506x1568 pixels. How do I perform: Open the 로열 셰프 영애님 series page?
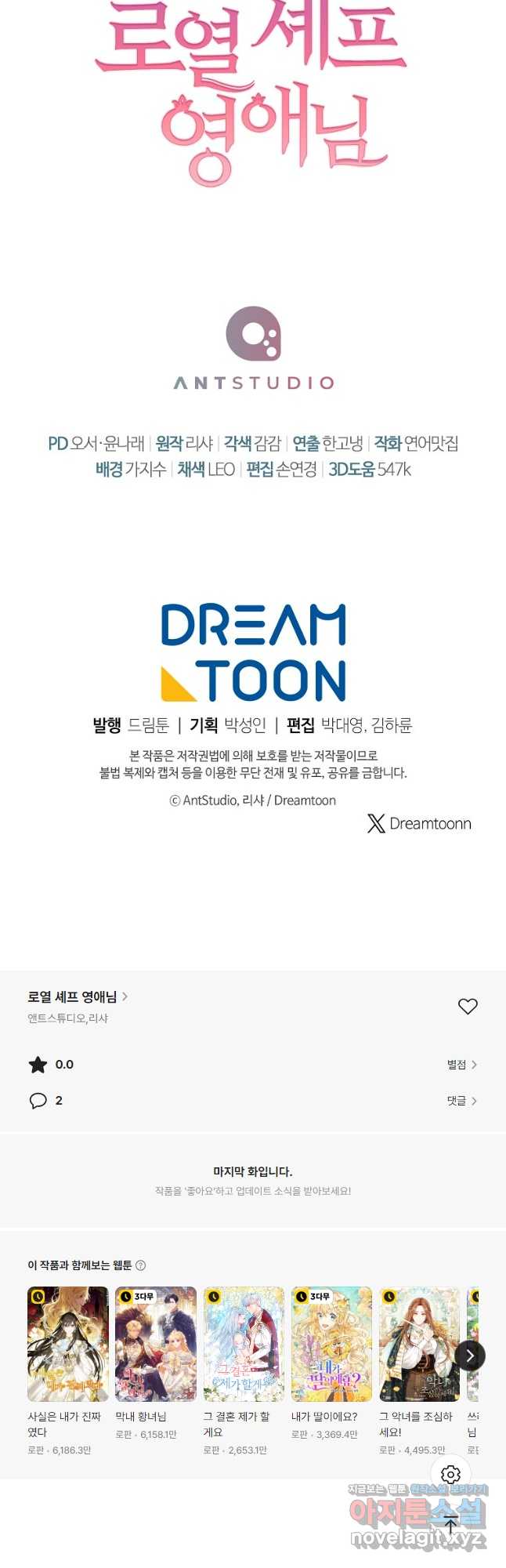tap(77, 996)
